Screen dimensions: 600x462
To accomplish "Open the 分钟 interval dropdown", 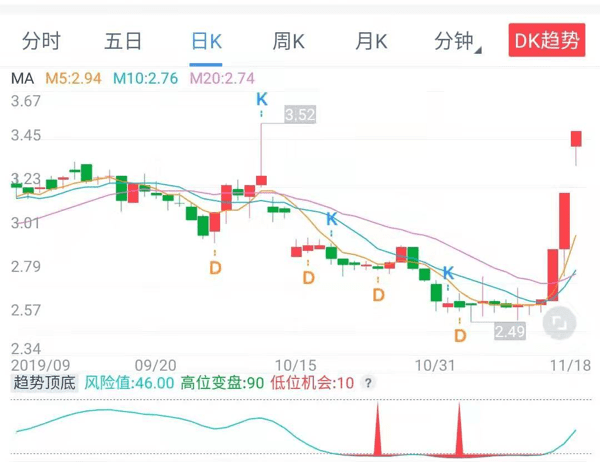I will 456,41.
